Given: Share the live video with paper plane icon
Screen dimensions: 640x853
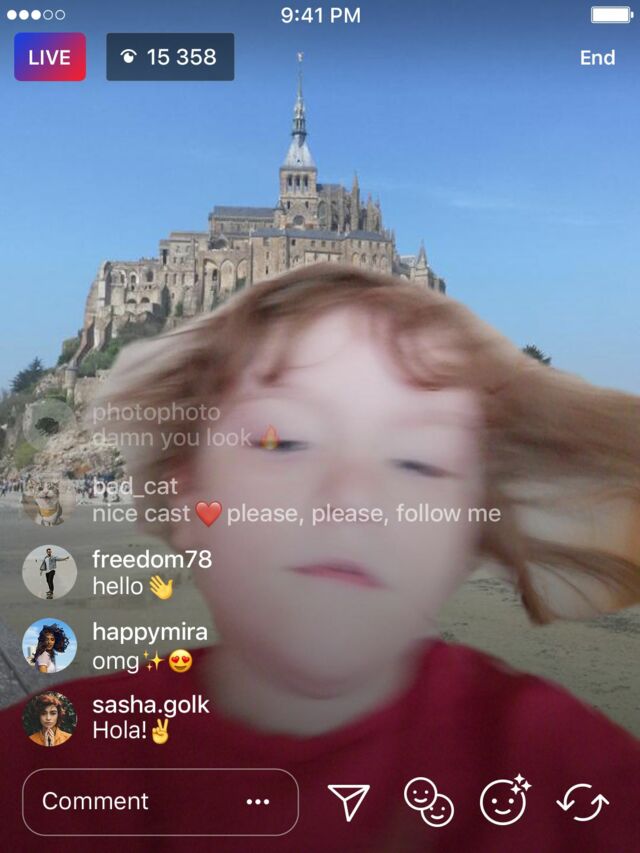Looking at the screenshot, I should click(x=349, y=802).
